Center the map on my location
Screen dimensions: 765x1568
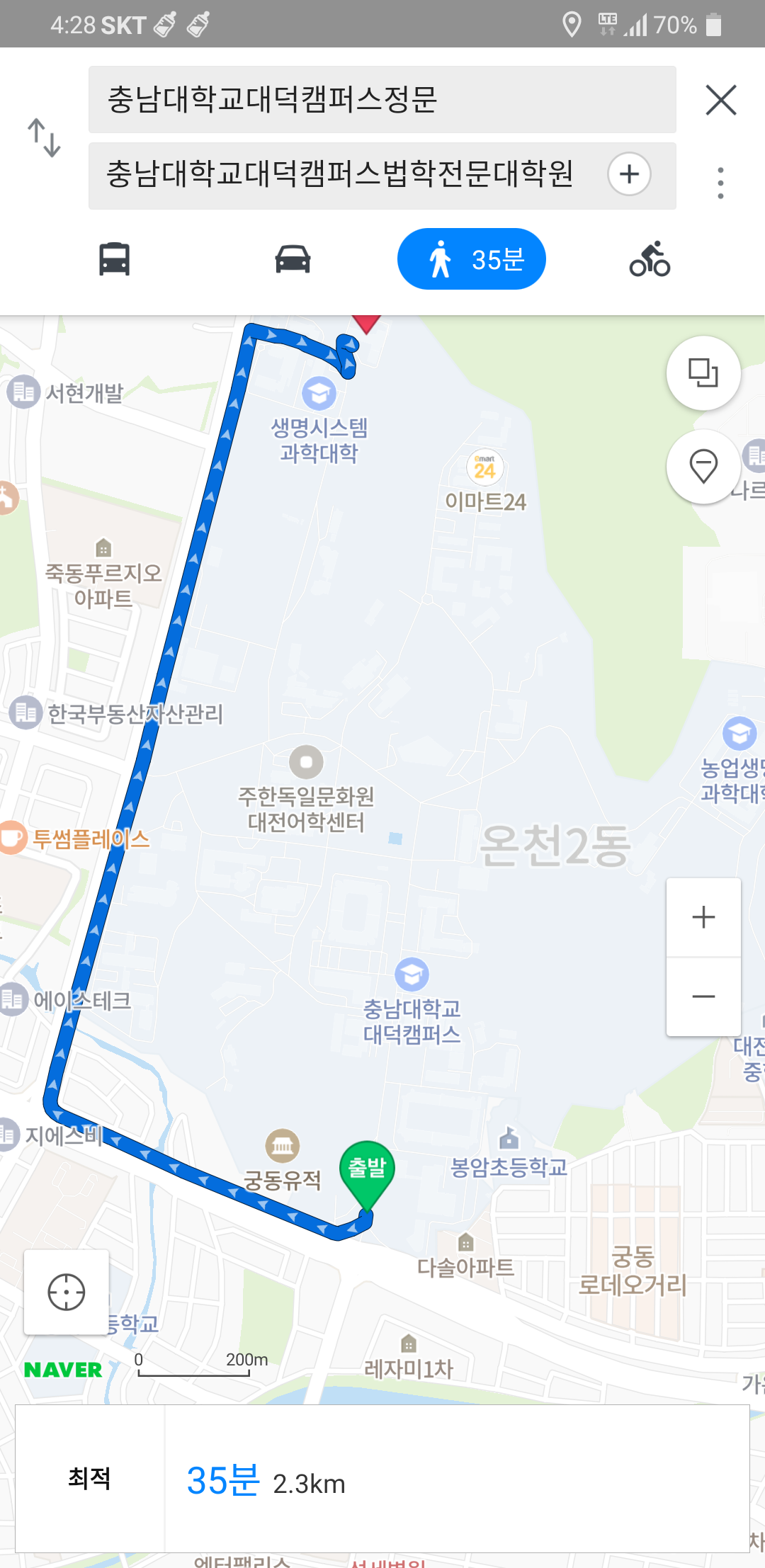[67, 1293]
